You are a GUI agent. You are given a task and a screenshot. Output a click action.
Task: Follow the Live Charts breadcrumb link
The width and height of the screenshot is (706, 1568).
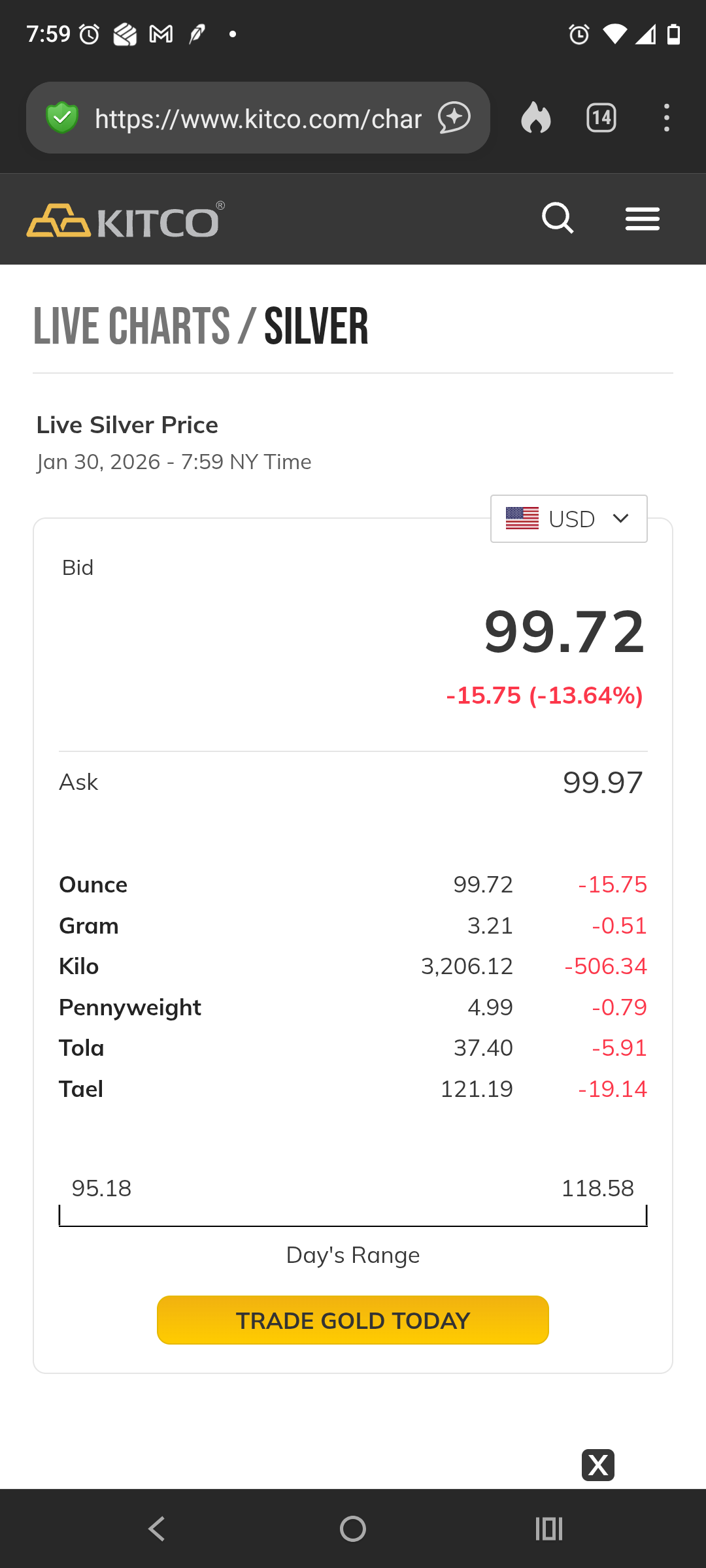coord(131,326)
